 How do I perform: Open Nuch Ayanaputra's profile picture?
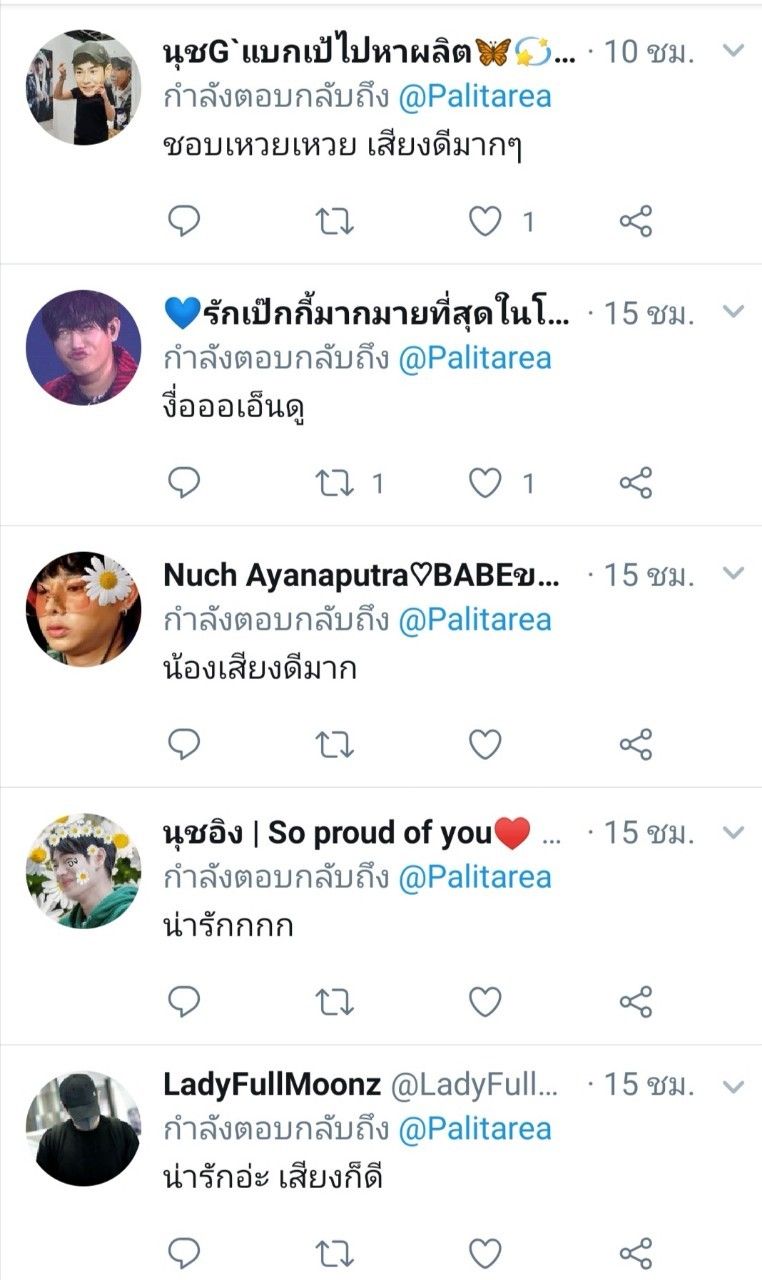pos(83,609)
